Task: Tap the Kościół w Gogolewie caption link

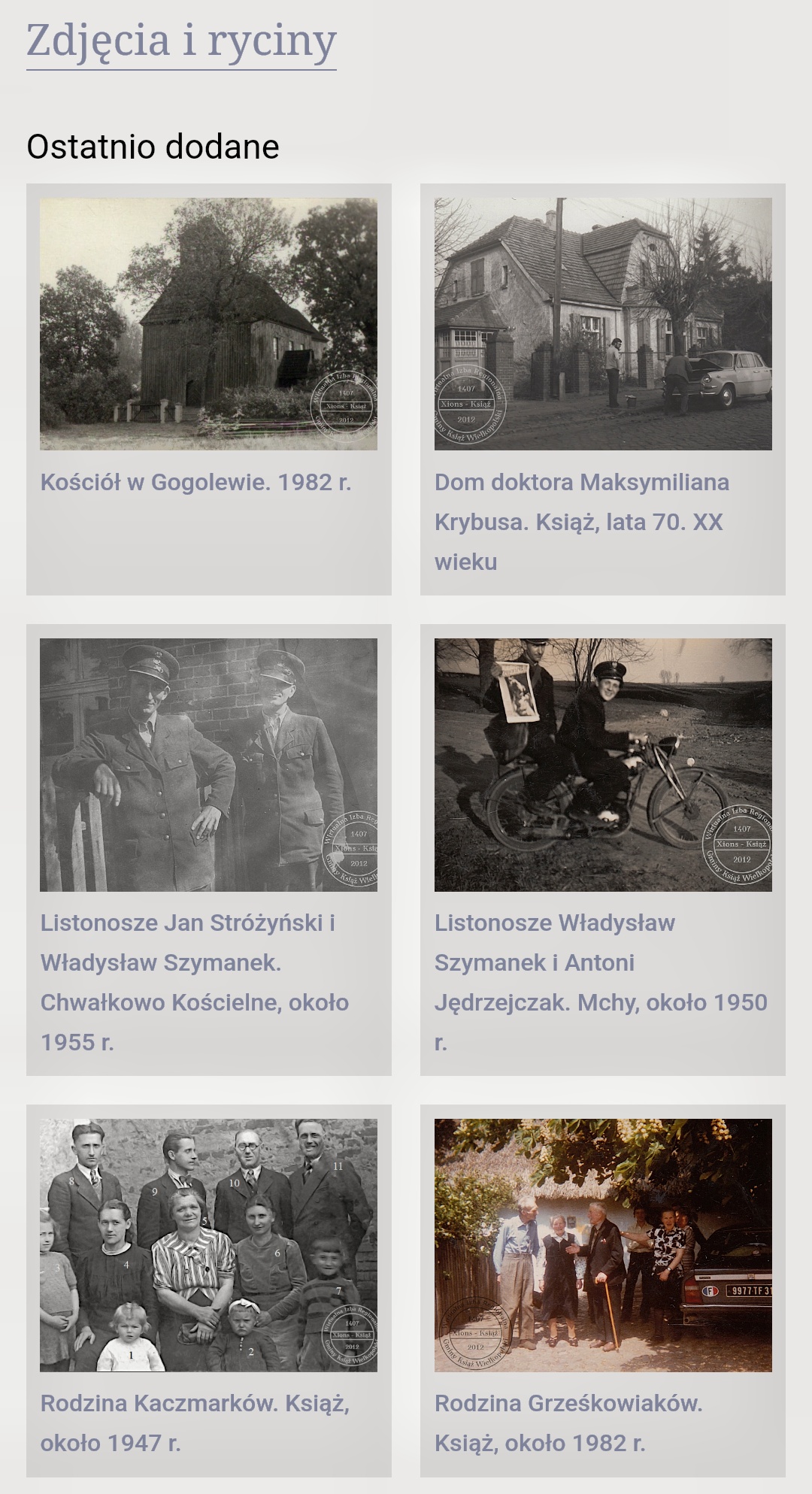Action: [196, 482]
